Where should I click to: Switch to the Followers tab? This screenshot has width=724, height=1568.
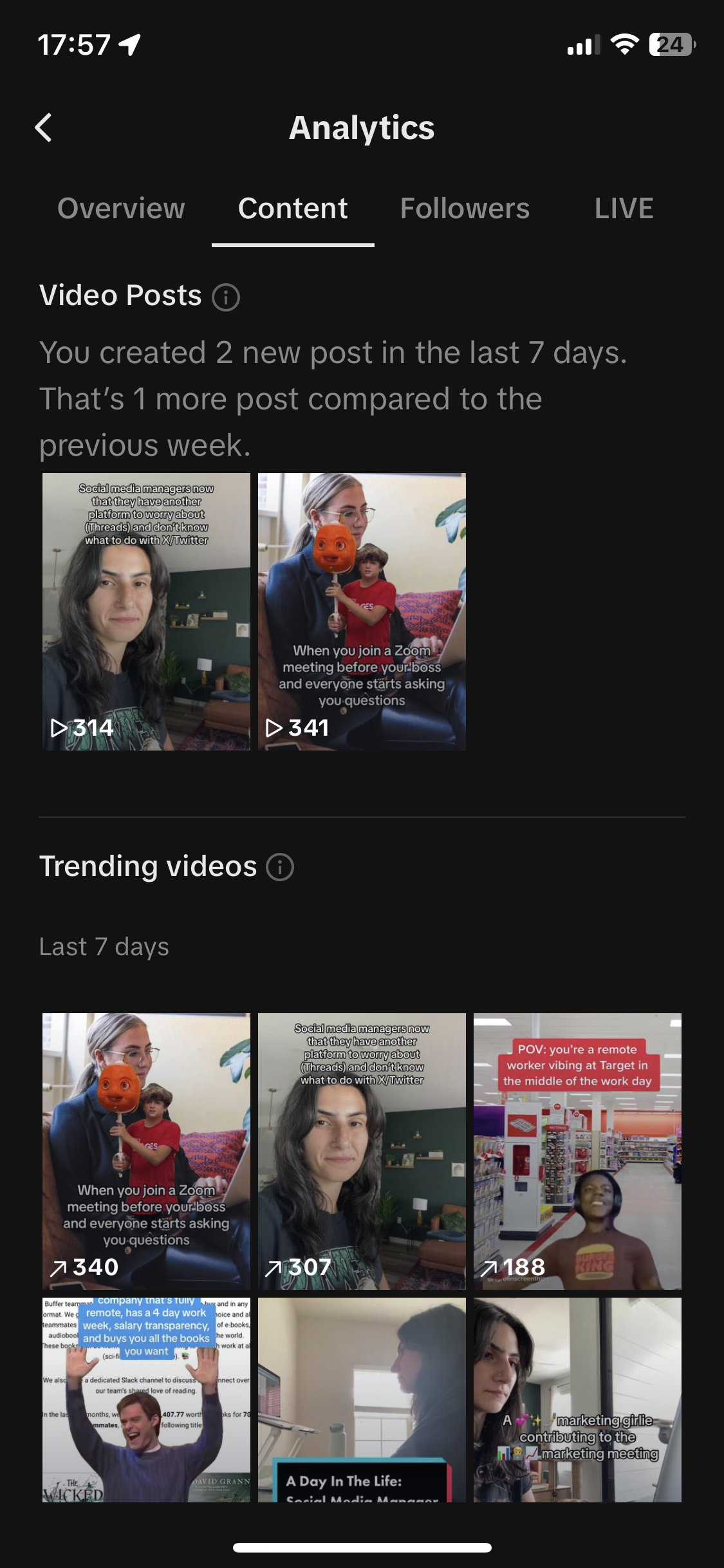pos(465,209)
